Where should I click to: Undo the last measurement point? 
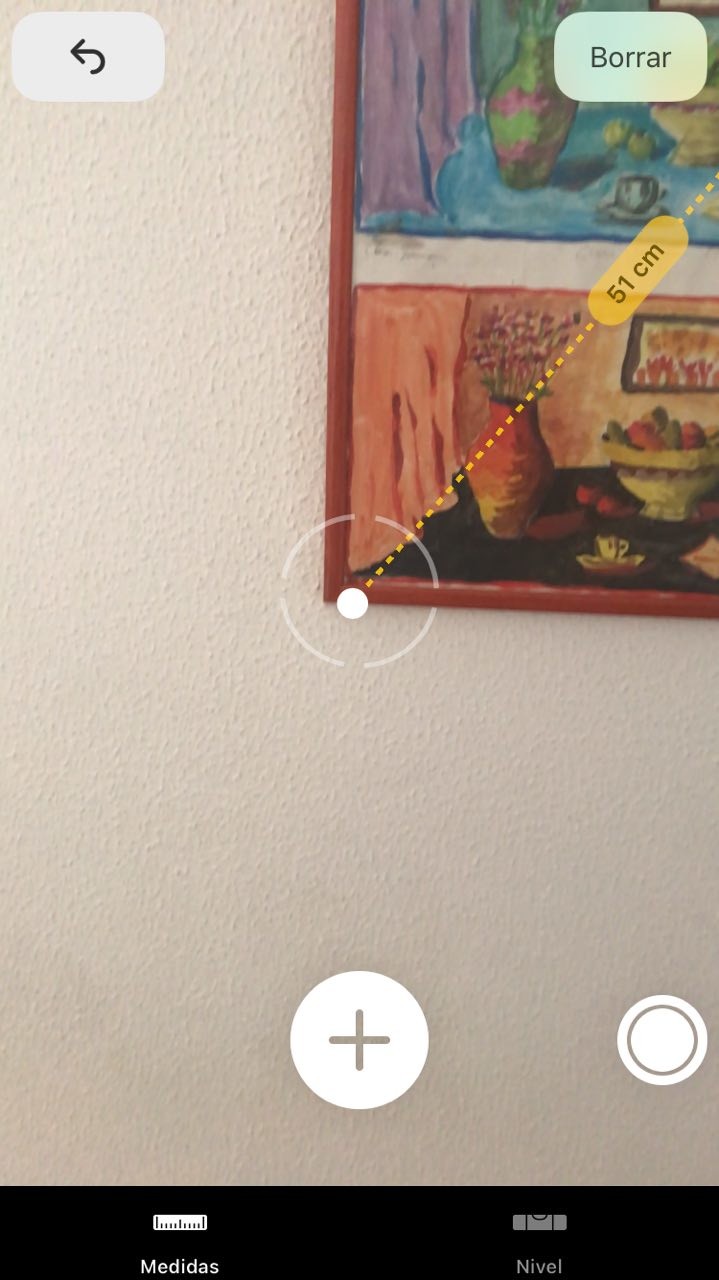[88, 57]
